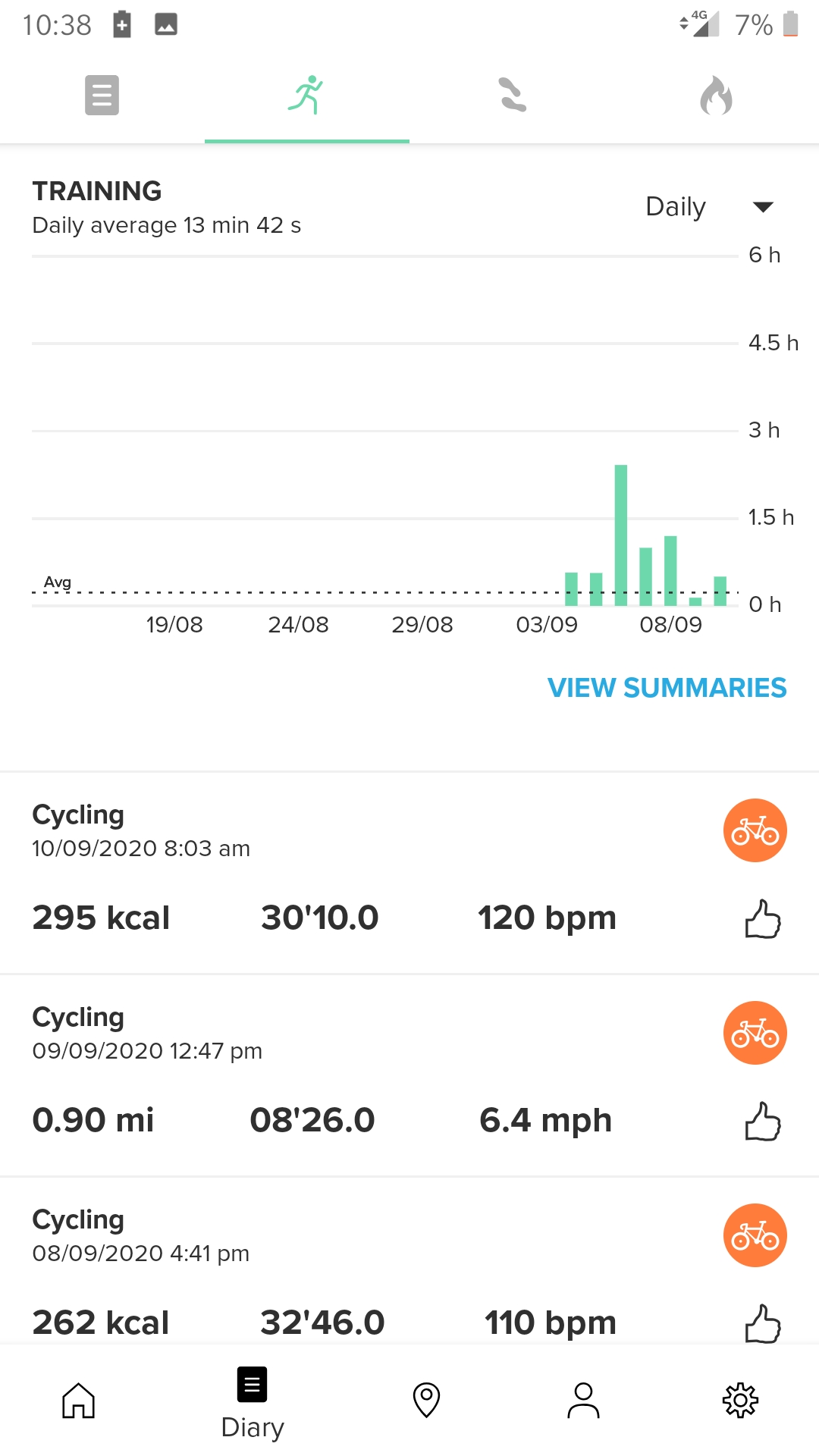Like the 09/09/2020 Cycling workout
This screenshot has height=1456, width=819.
pos(762,1122)
